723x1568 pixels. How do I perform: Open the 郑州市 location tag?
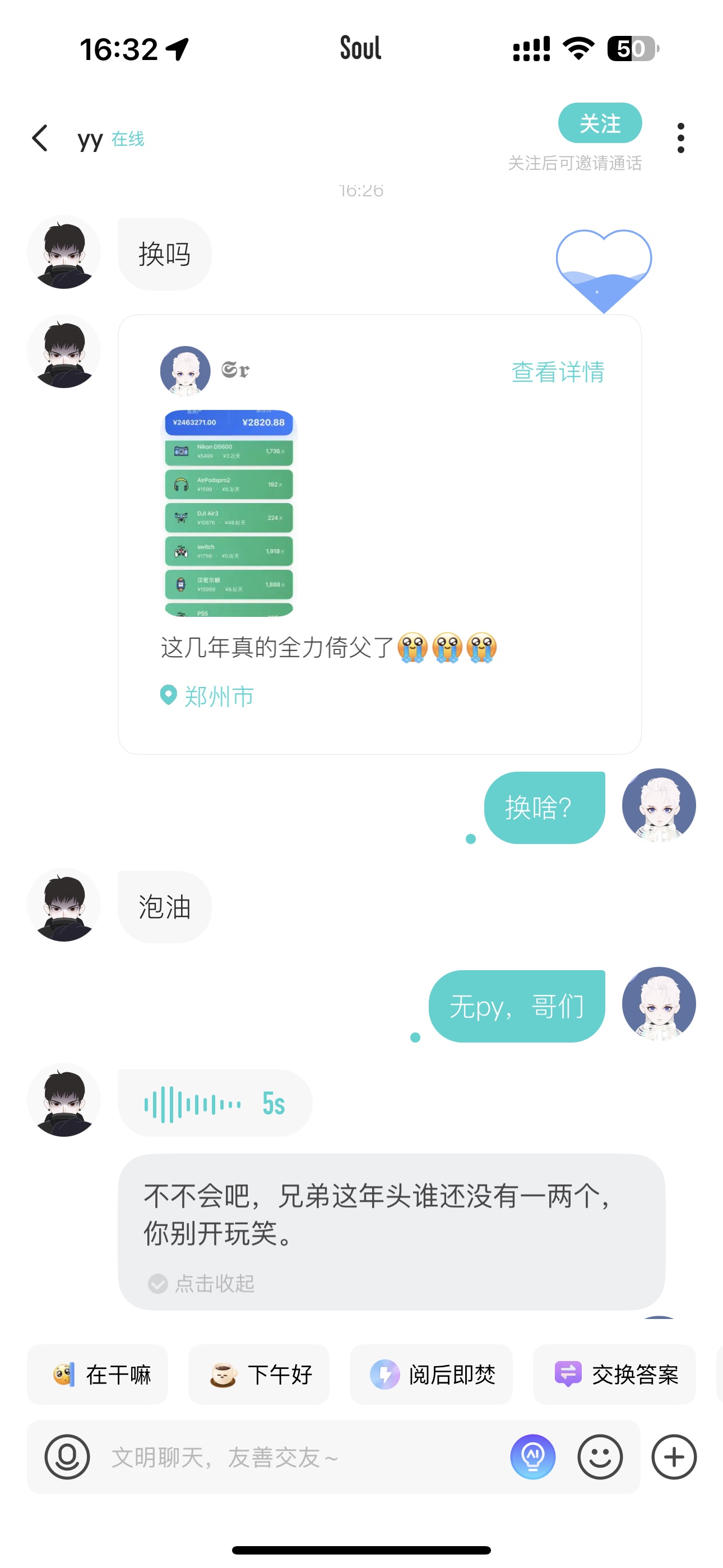point(207,696)
